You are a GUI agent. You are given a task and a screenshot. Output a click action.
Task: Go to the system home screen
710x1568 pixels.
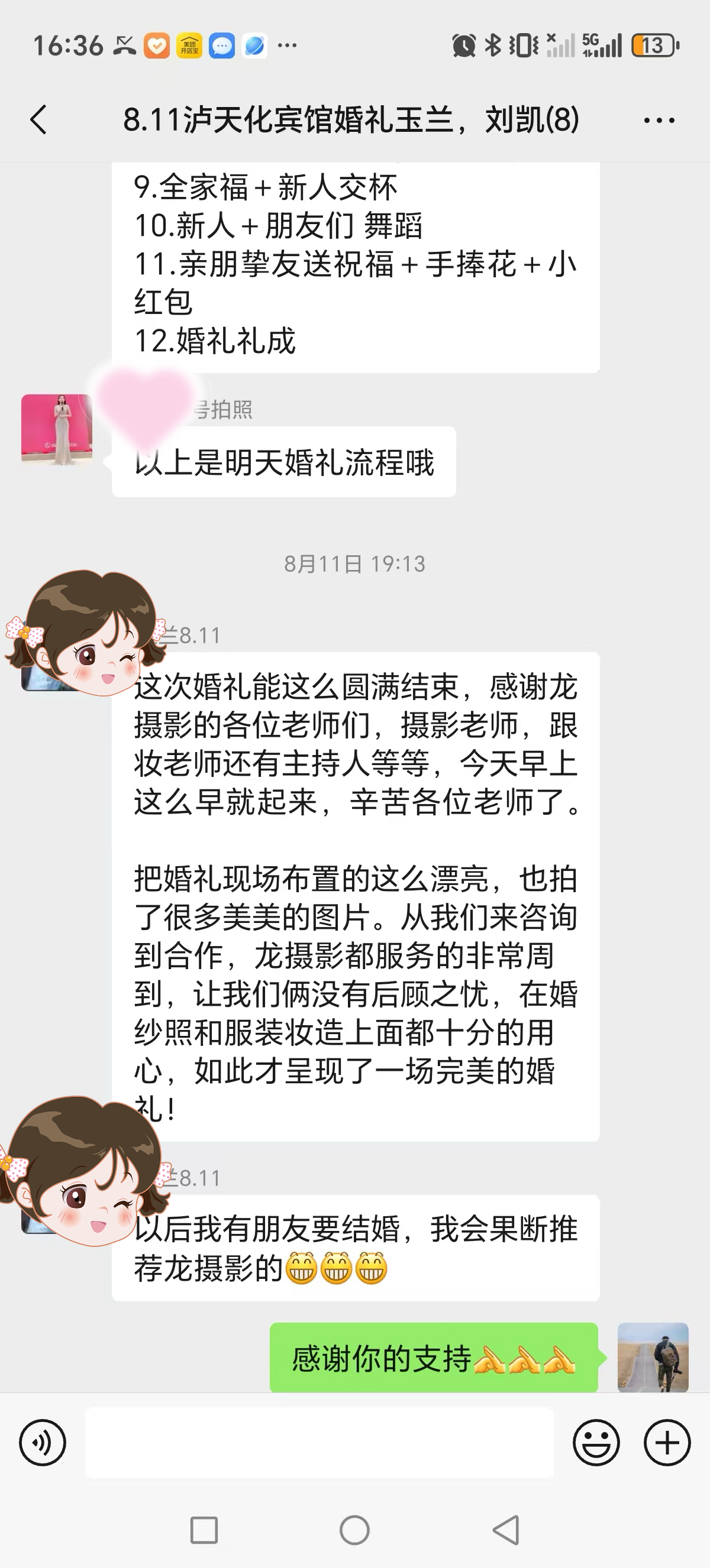pyautogui.click(x=354, y=1530)
